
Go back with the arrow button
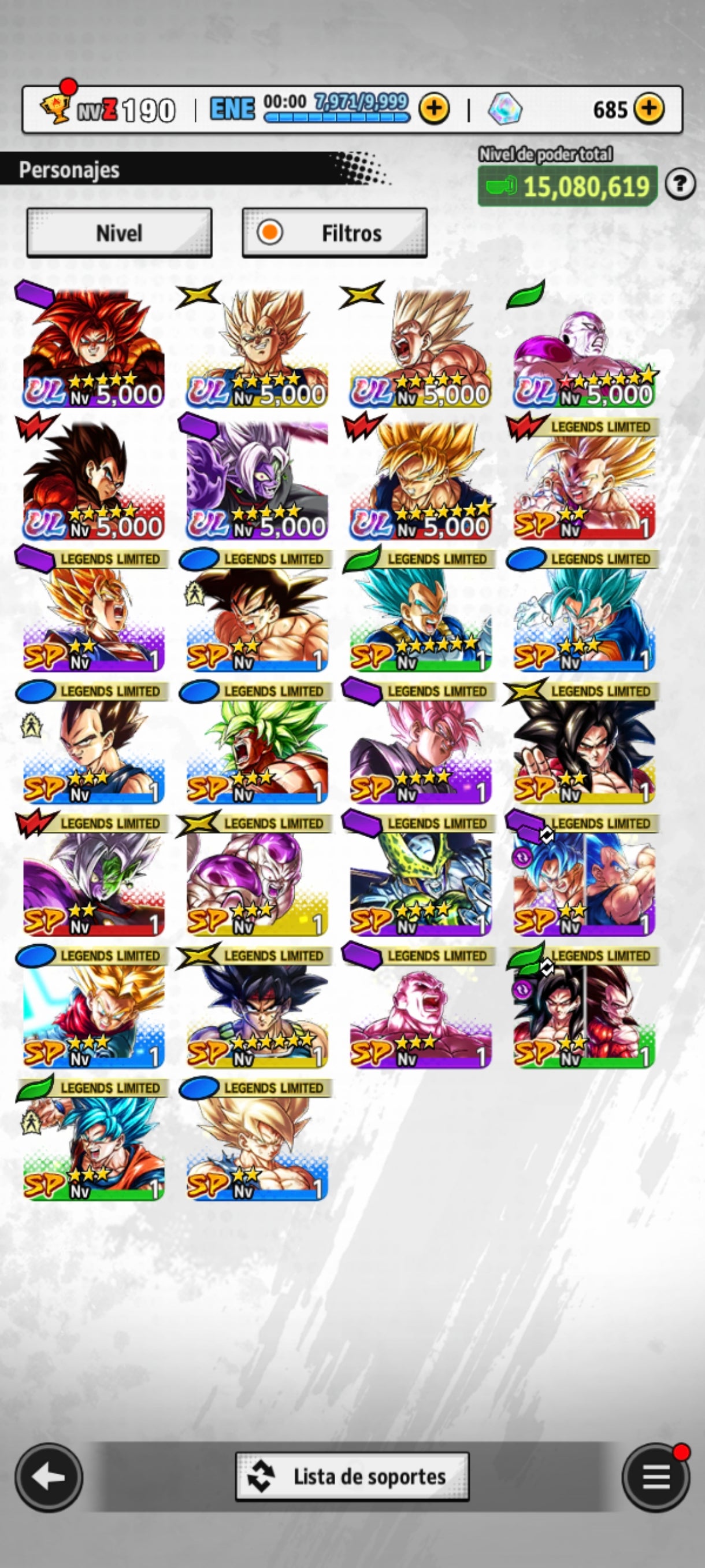[x=49, y=1476]
